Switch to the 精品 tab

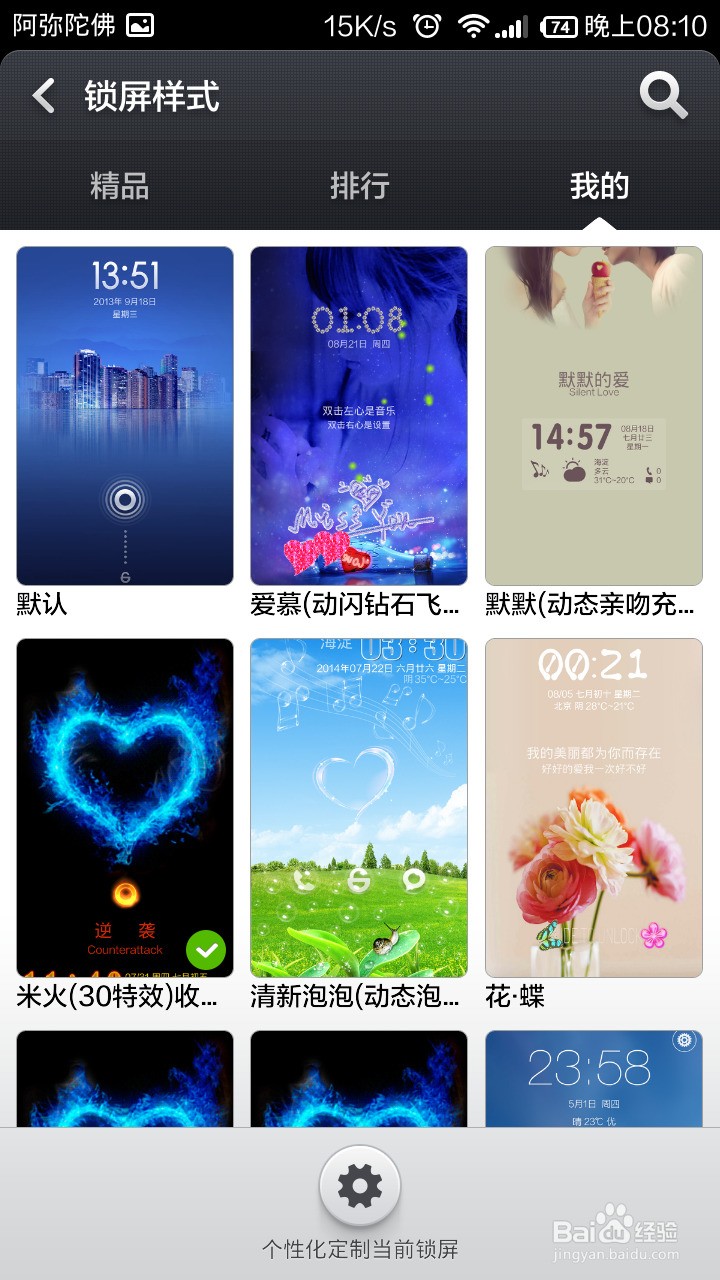coord(119,186)
